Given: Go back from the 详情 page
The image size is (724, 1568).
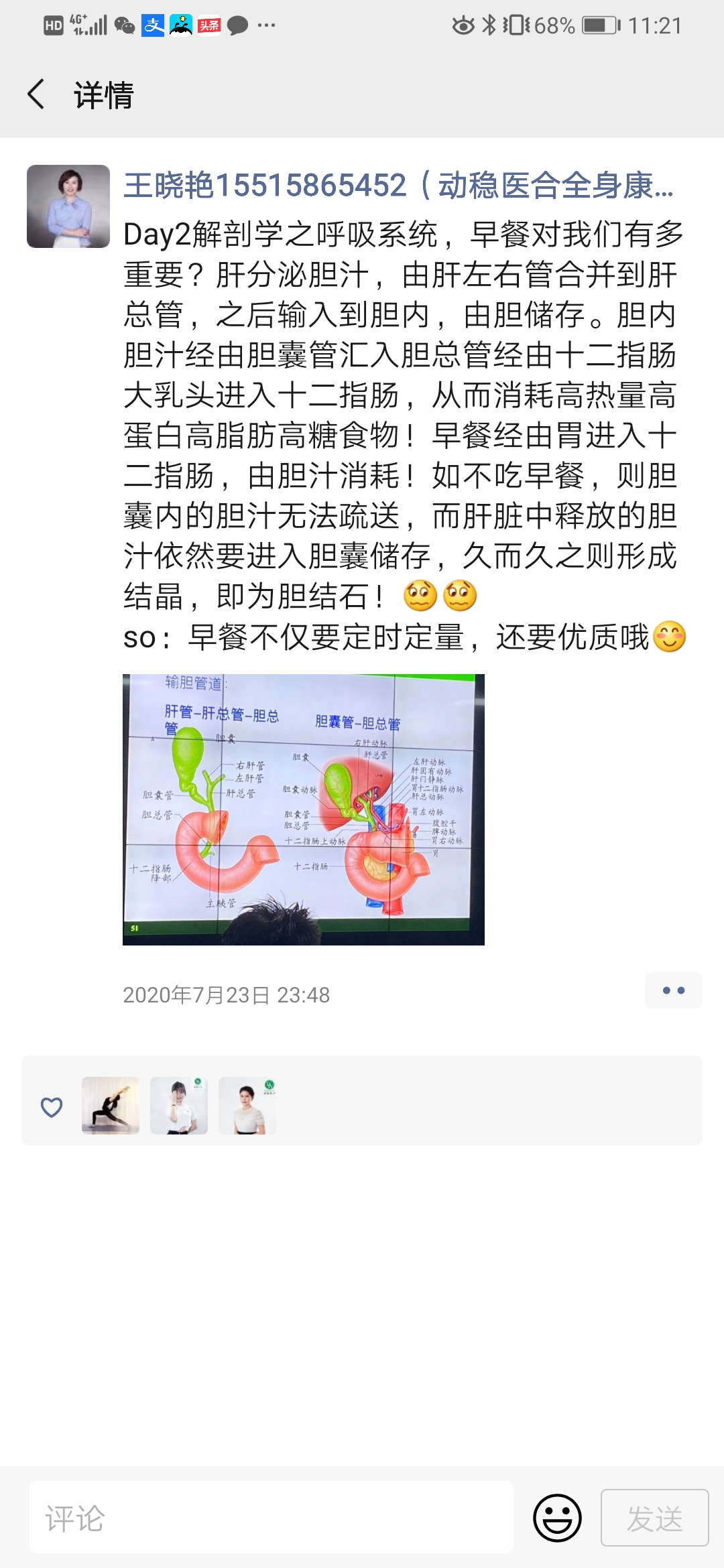Looking at the screenshot, I should pos(37,94).
